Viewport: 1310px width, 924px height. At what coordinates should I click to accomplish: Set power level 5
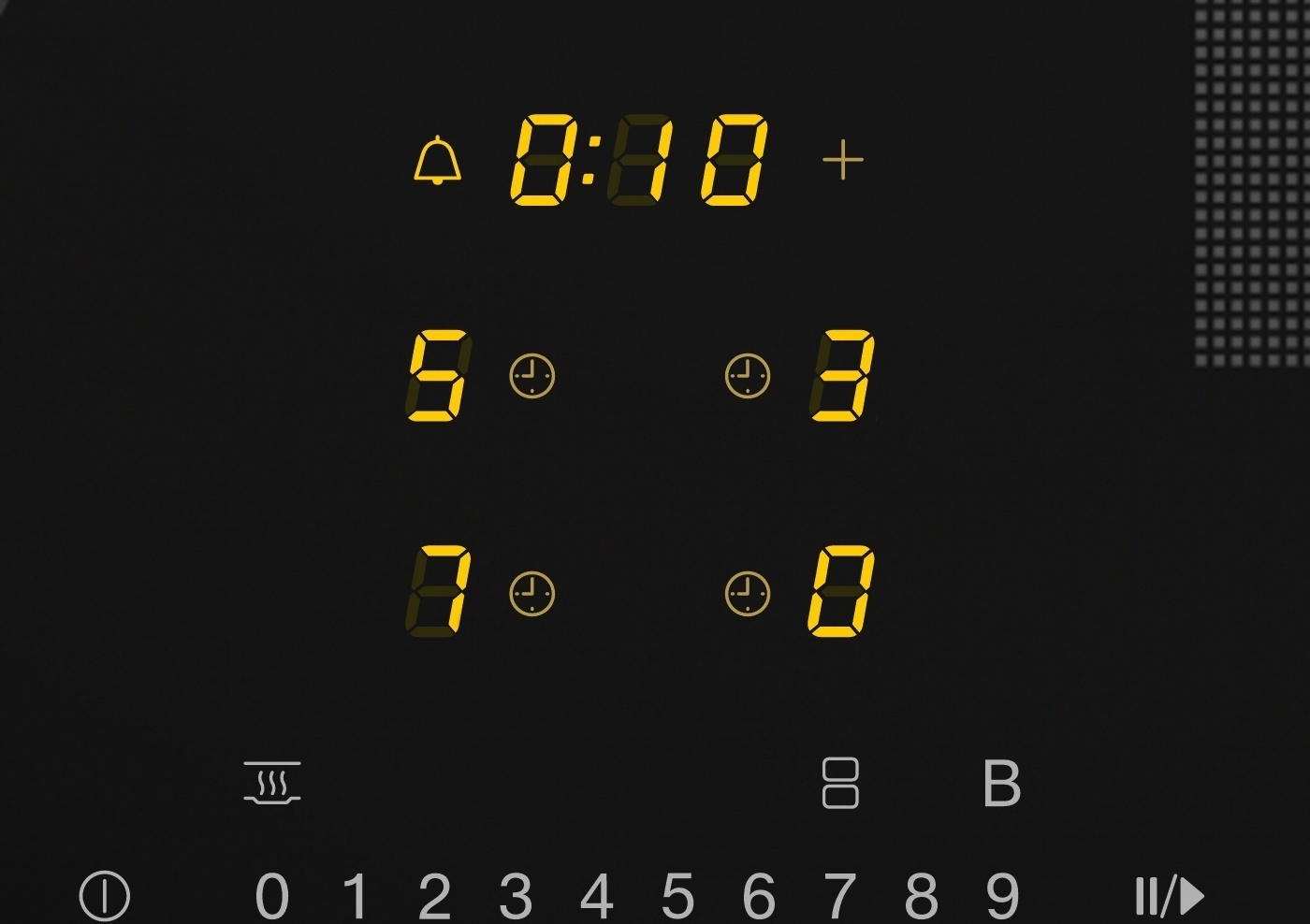point(677,896)
